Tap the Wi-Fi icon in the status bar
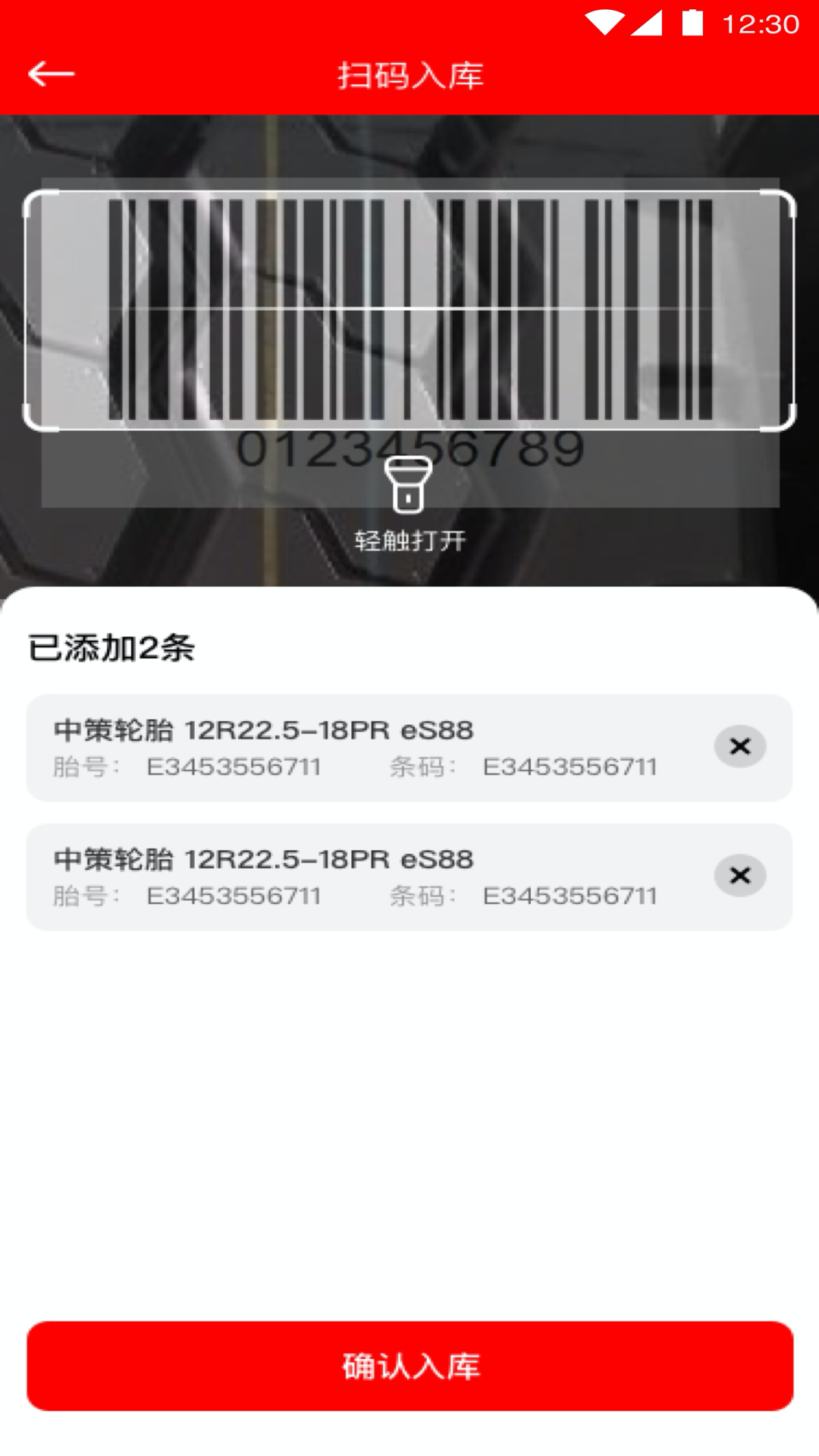819x1456 pixels. coord(603,21)
